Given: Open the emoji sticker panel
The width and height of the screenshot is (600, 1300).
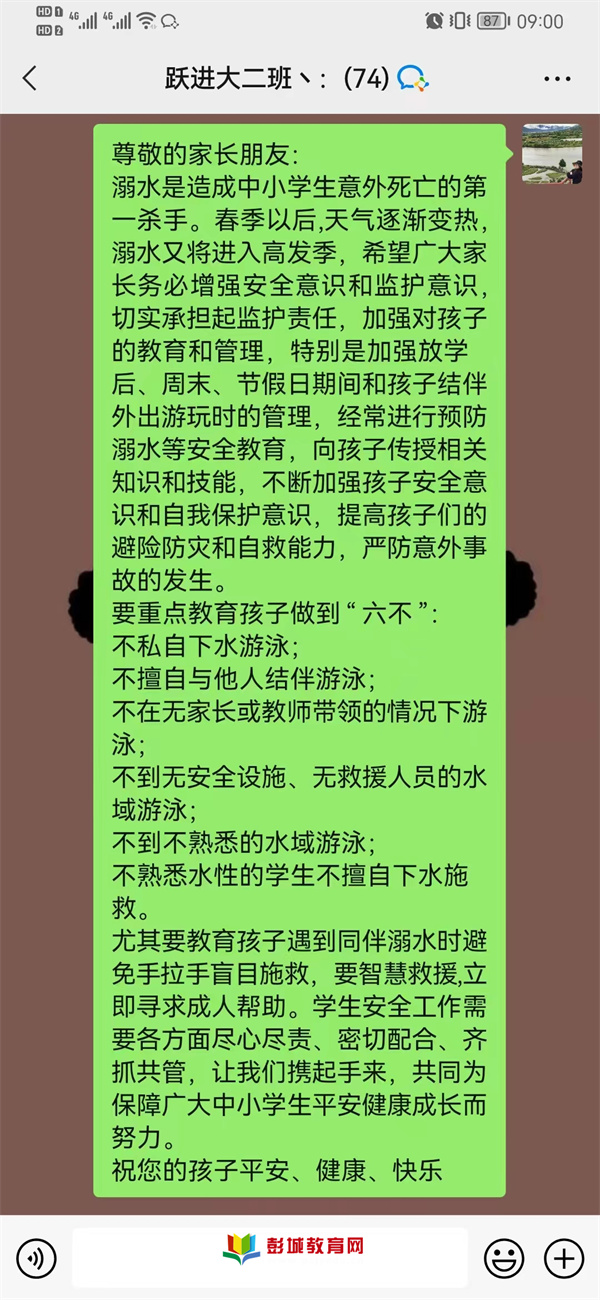Looking at the screenshot, I should click(x=504, y=1257).
